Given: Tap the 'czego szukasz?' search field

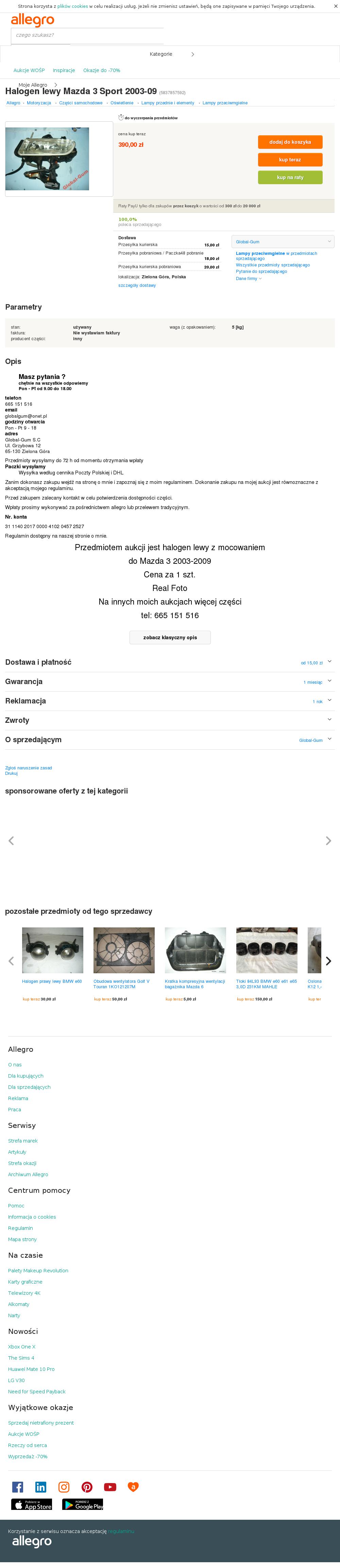Looking at the screenshot, I should point(86,35).
